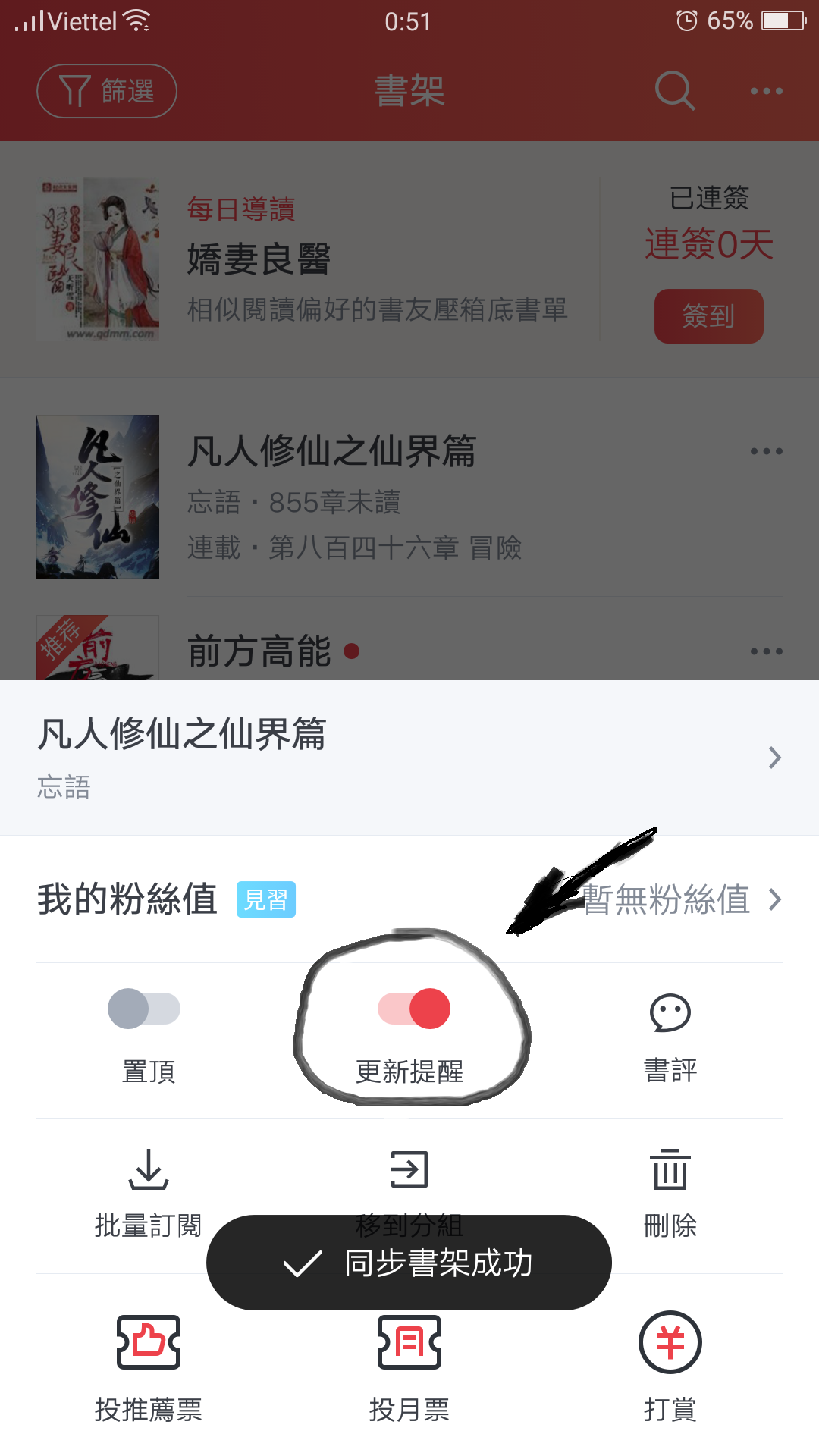Open the 篩選 filter control
The width and height of the screenshot is (819, 1456).
coord(106,90)
